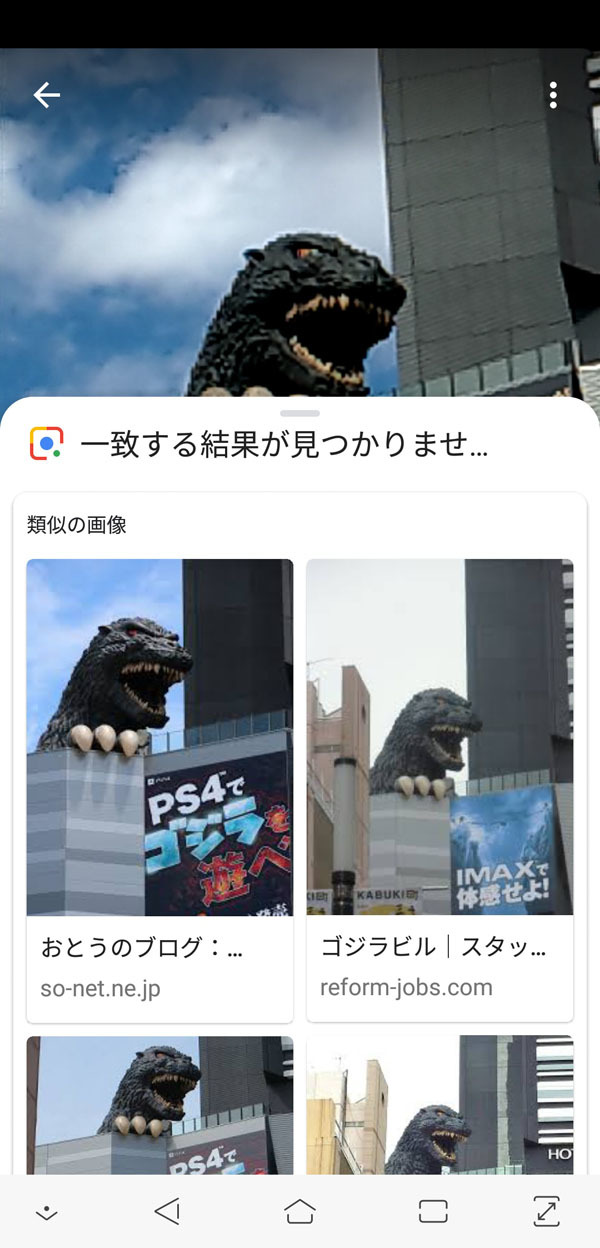Open the おとうのブログ result from so-net.ne.jp
Image resolution: width=600 pixels, height=1248 pixels.
[x=160, y=790]
